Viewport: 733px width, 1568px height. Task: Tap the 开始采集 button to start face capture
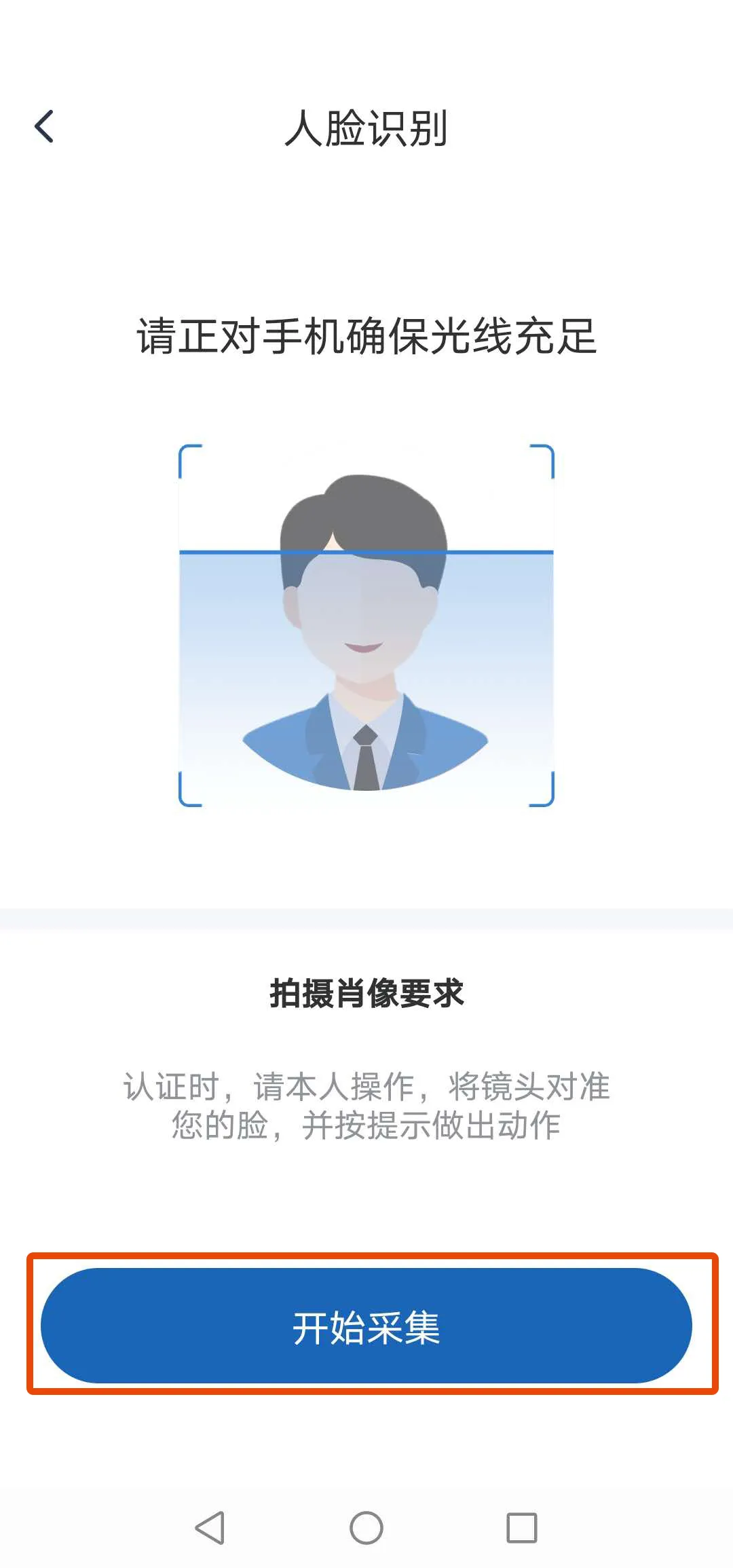pyautogui.click(x=366, y=1325)
